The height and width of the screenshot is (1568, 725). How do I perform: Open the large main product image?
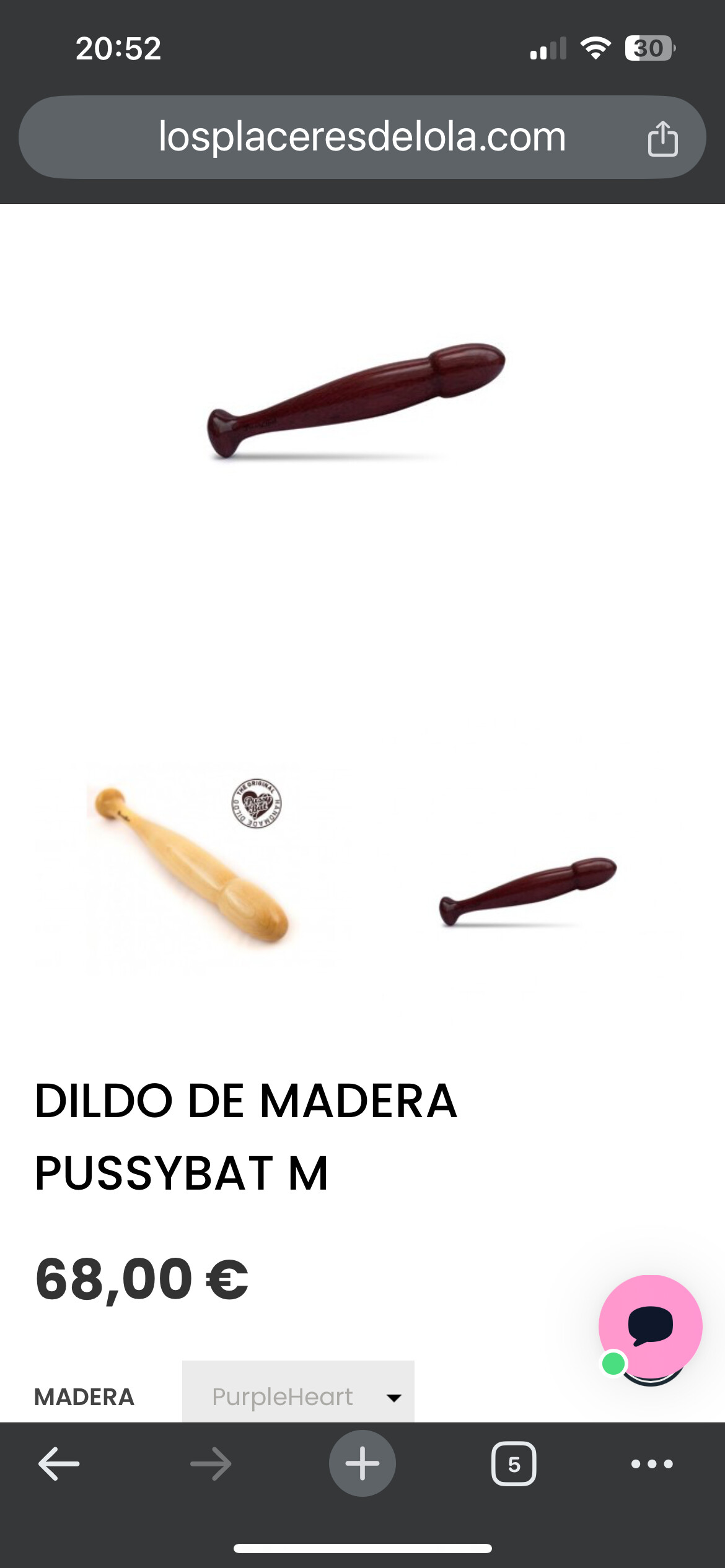[356, 401]
